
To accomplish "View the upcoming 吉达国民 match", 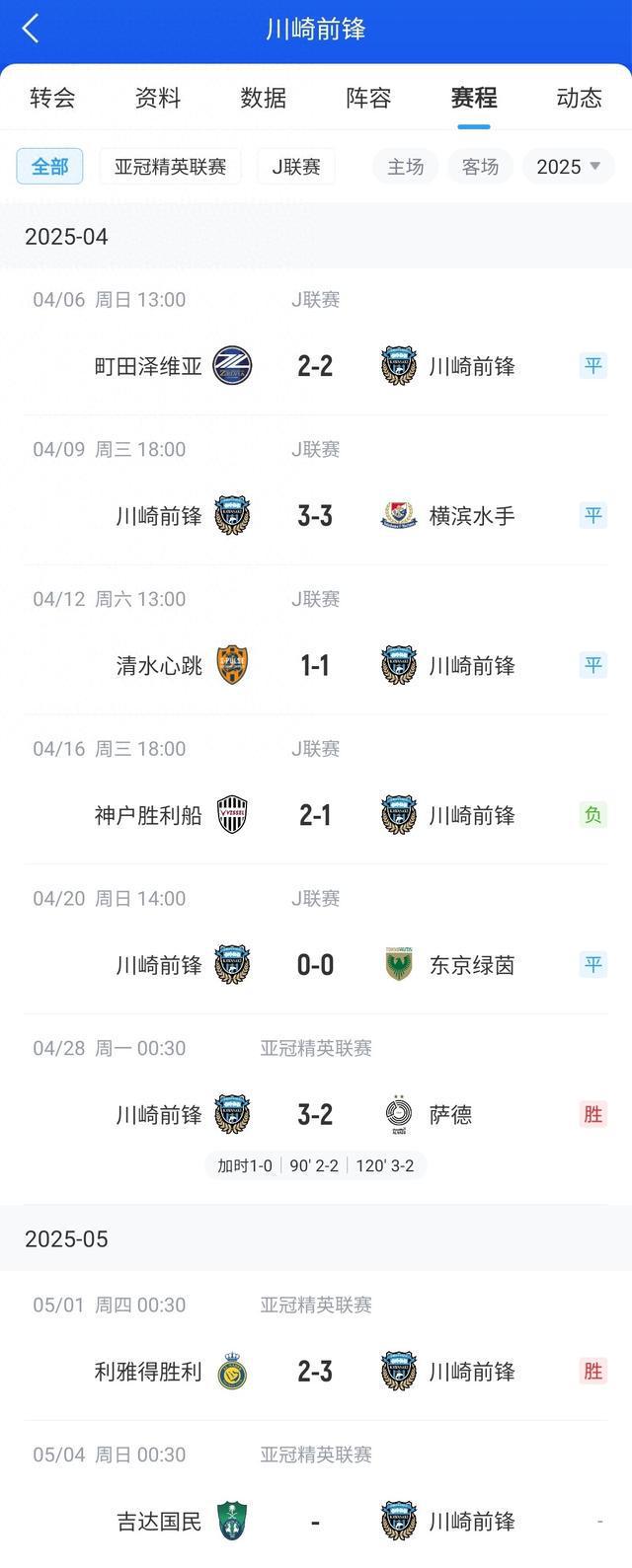I will click(315, 1522).
